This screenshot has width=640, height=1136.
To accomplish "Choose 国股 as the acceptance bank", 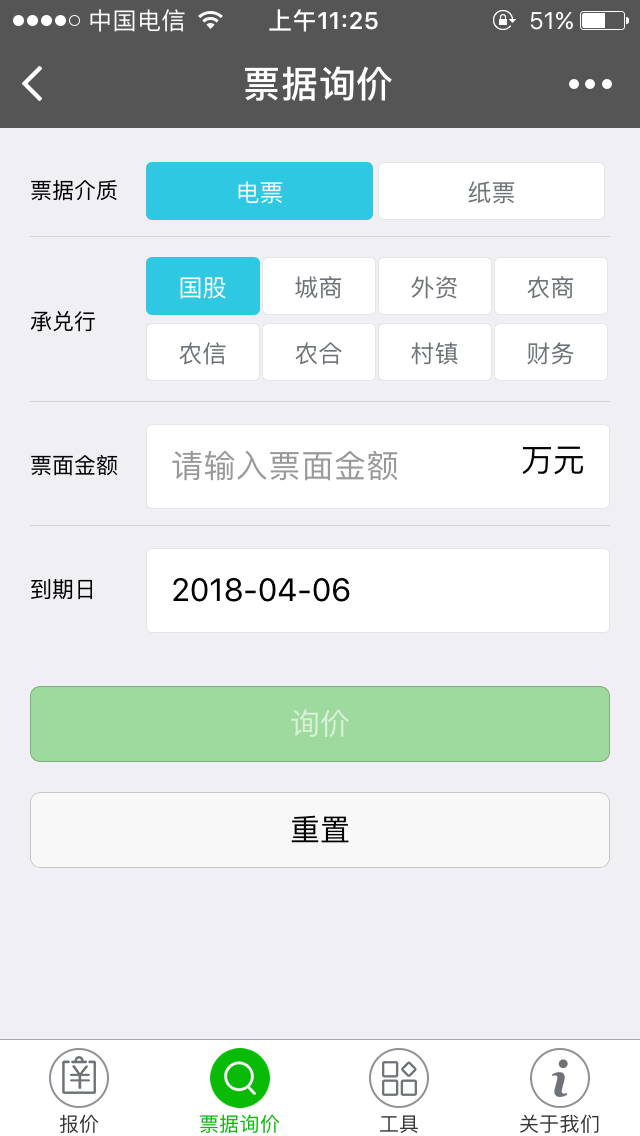I will [203, 287].
